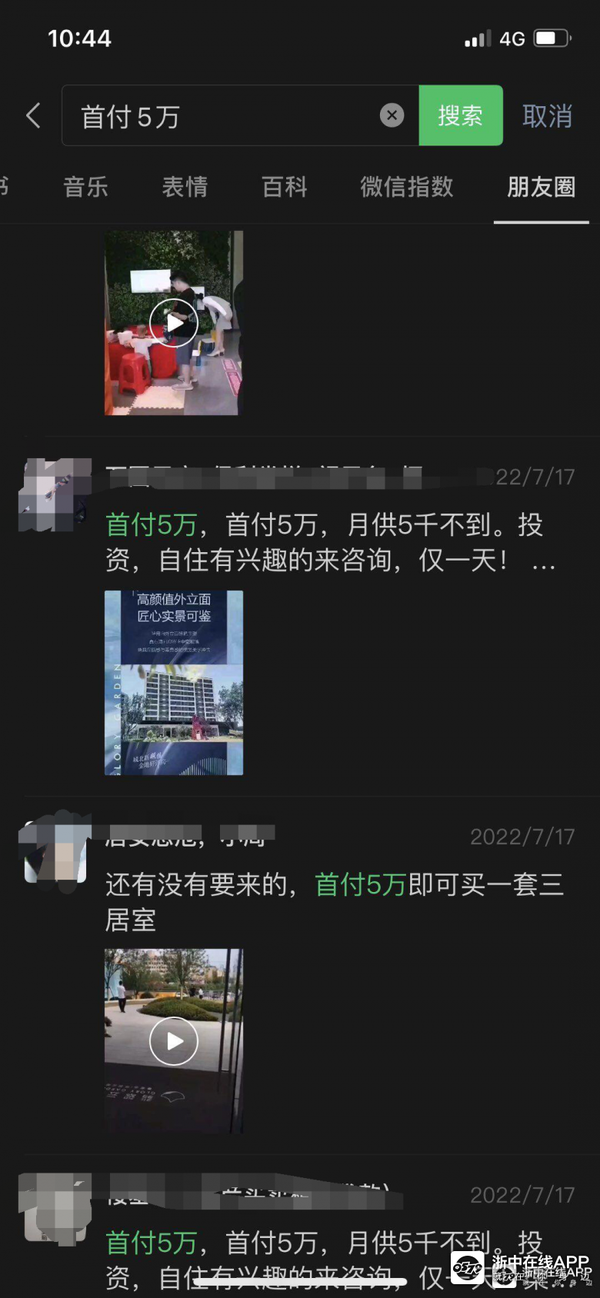600x1298 pixels.
Task: Open the building poster image thumbnail
Action: 174,682
